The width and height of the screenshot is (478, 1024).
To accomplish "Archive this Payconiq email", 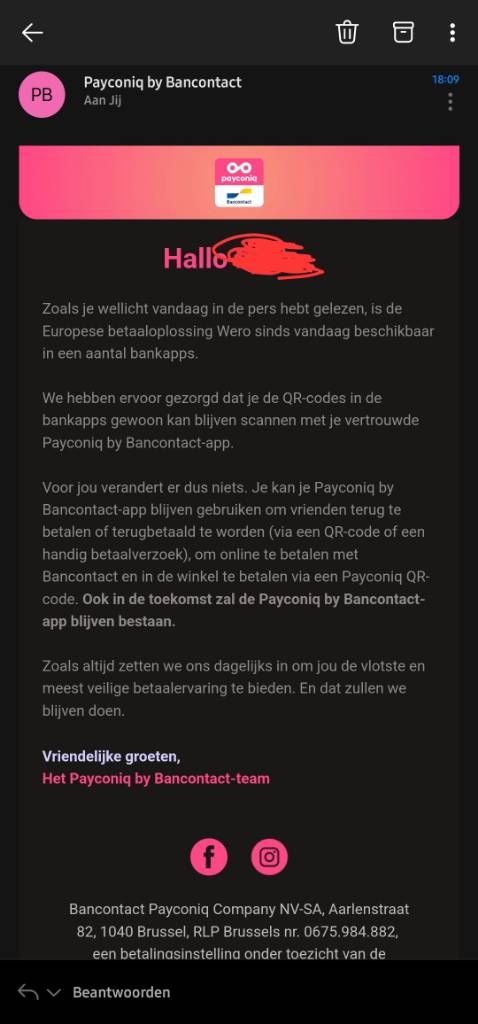I will (x=403, y=31).
